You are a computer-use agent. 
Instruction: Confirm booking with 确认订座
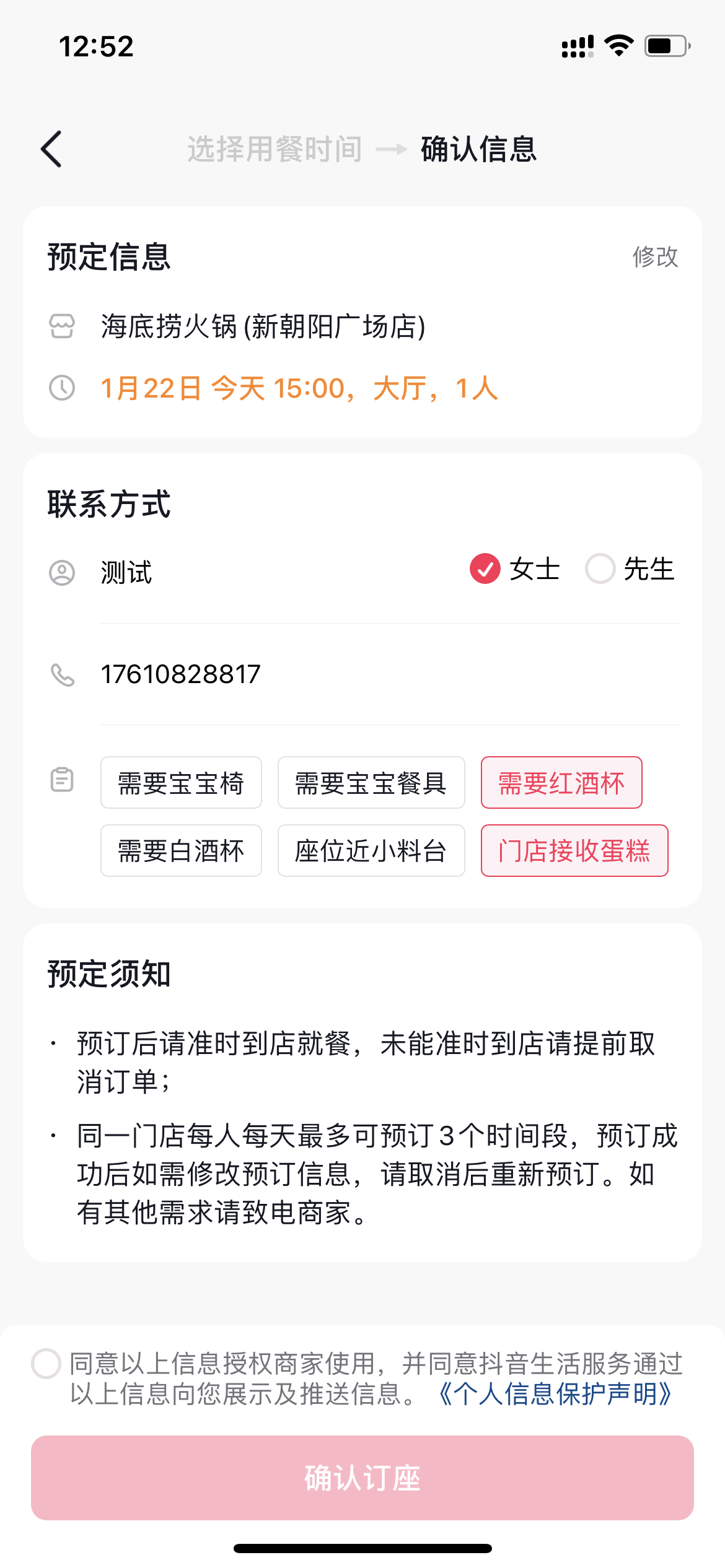click(362, 1478)
